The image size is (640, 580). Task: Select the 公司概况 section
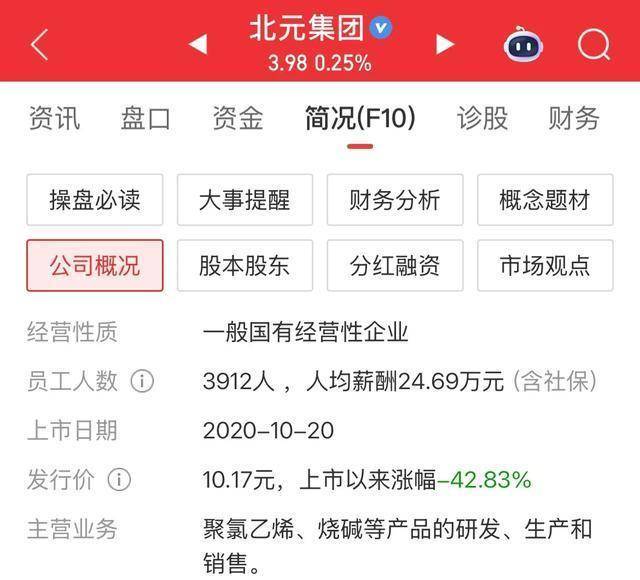[x=95, y=265]
